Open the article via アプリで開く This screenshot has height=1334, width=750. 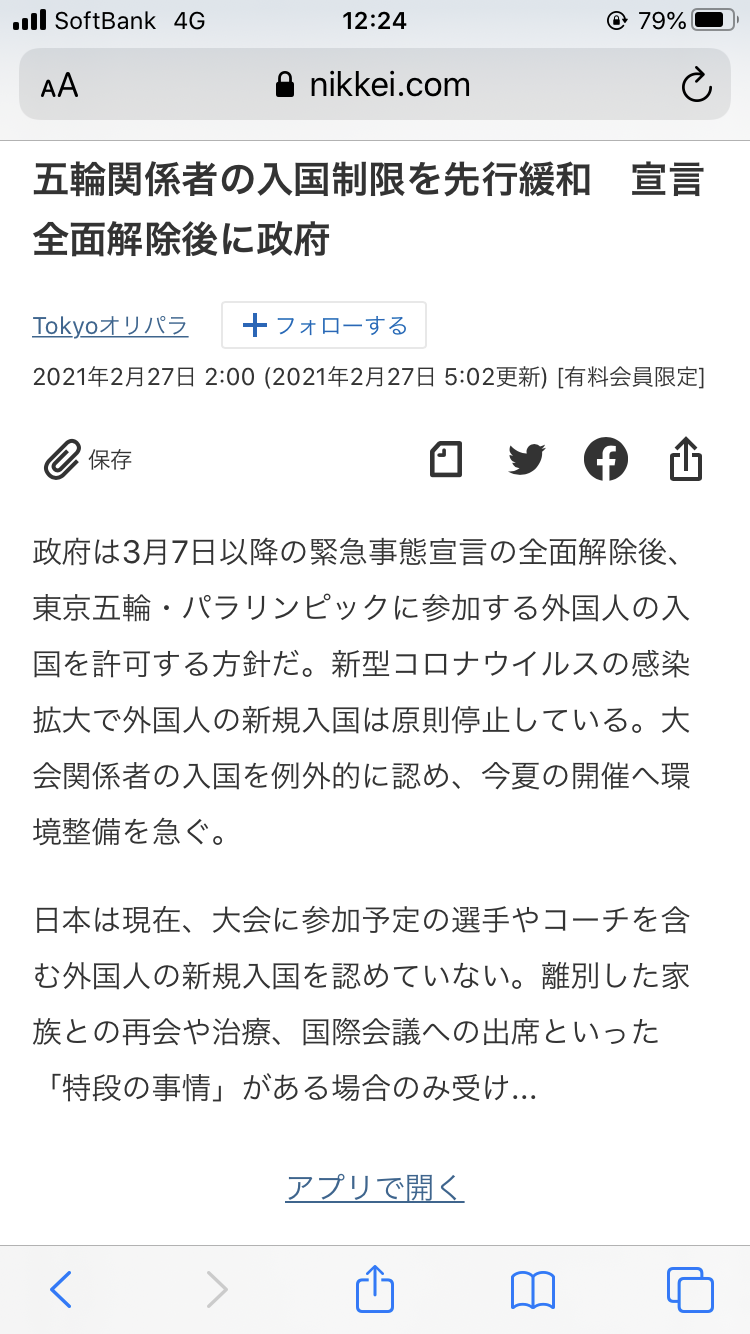(x=375, y=1187)
